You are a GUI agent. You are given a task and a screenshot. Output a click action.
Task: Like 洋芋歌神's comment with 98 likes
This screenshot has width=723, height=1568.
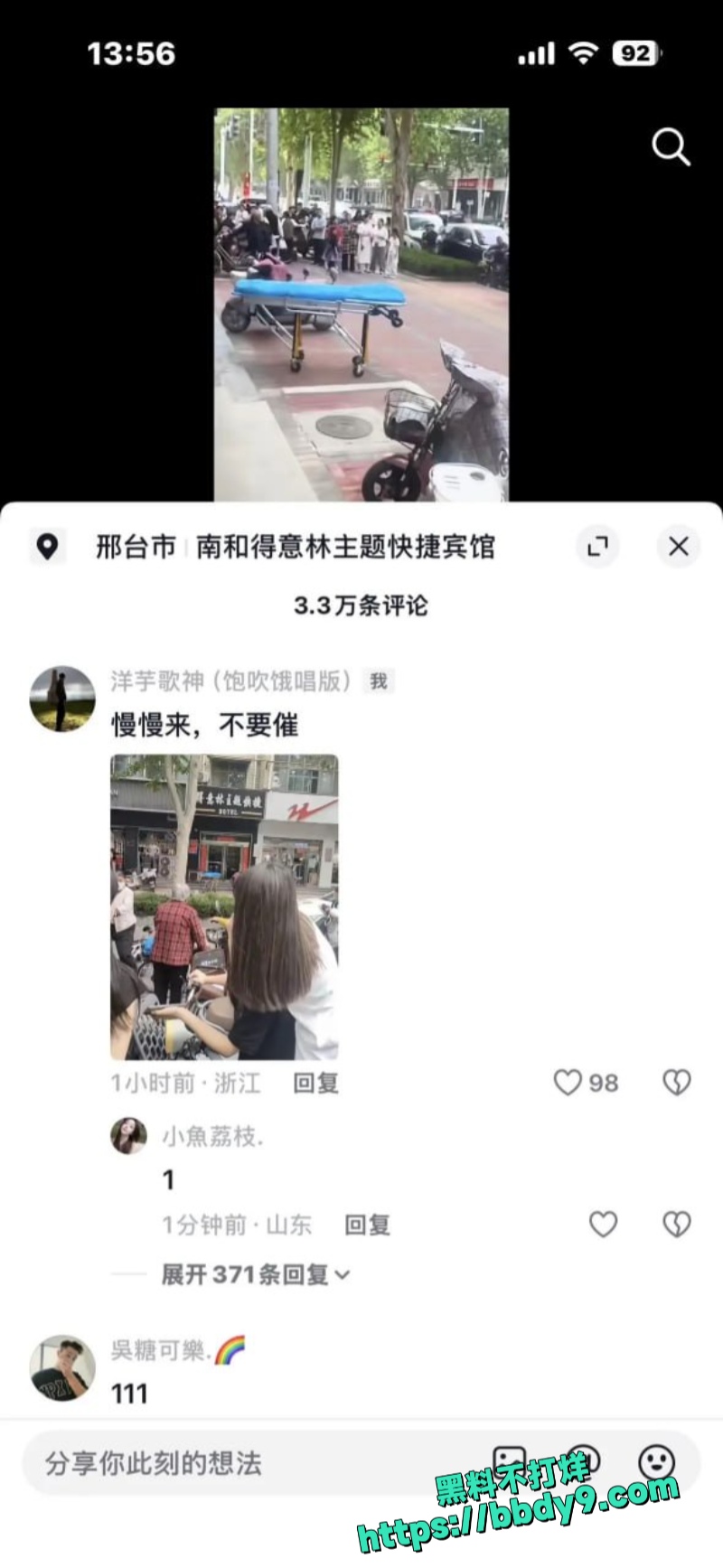click(x=568, y=1083)
